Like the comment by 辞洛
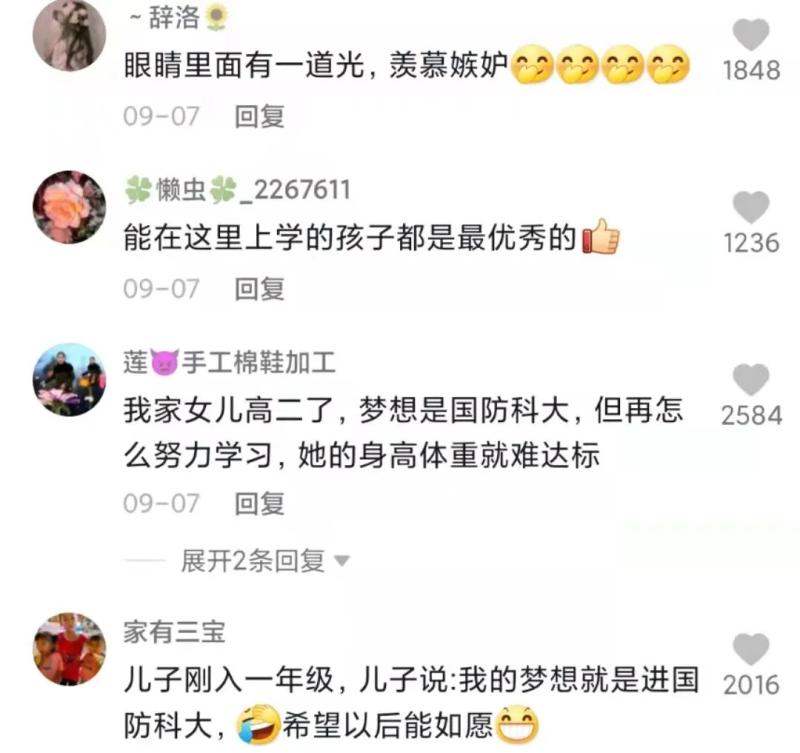The image size is (800, 753). coord(750,35)
